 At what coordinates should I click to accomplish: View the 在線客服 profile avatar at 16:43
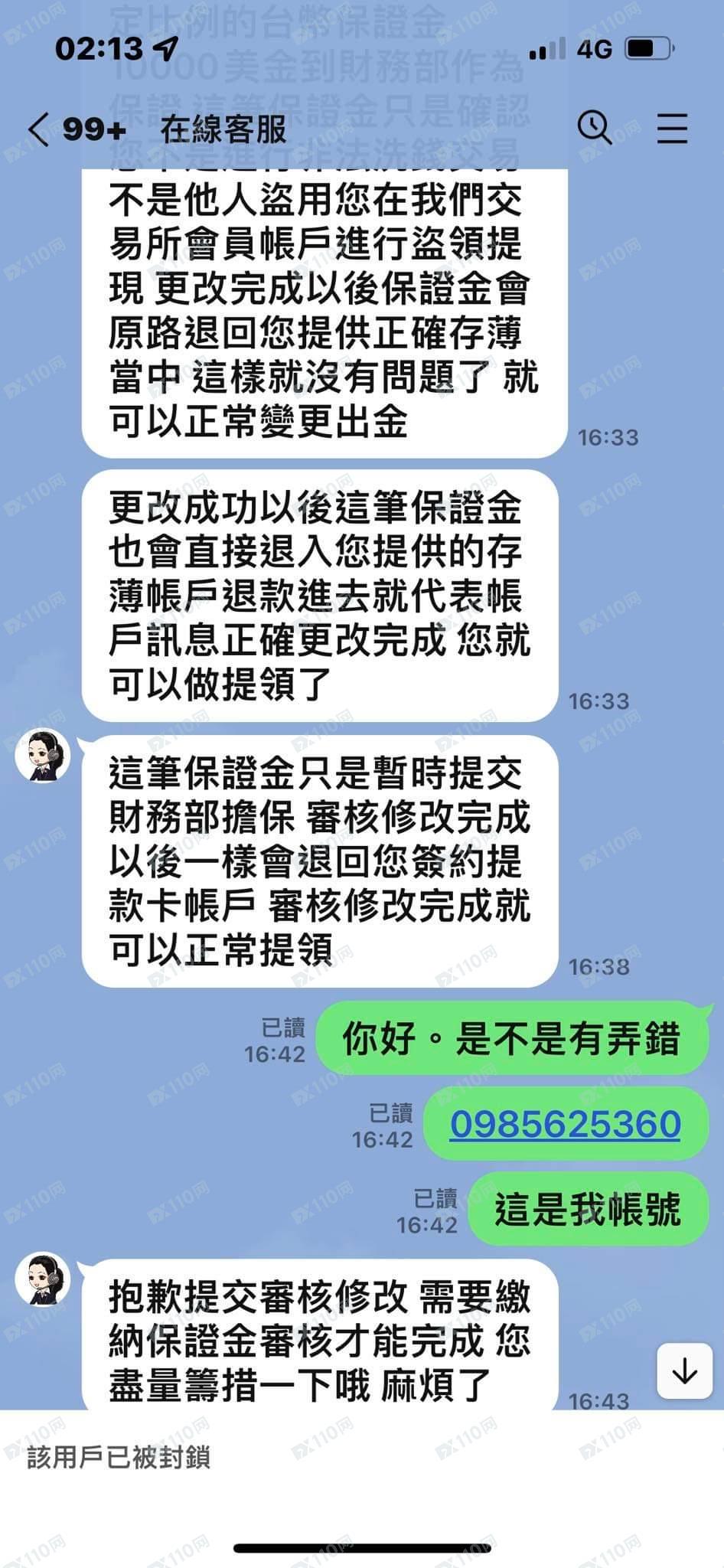[x=43, y=1279]
